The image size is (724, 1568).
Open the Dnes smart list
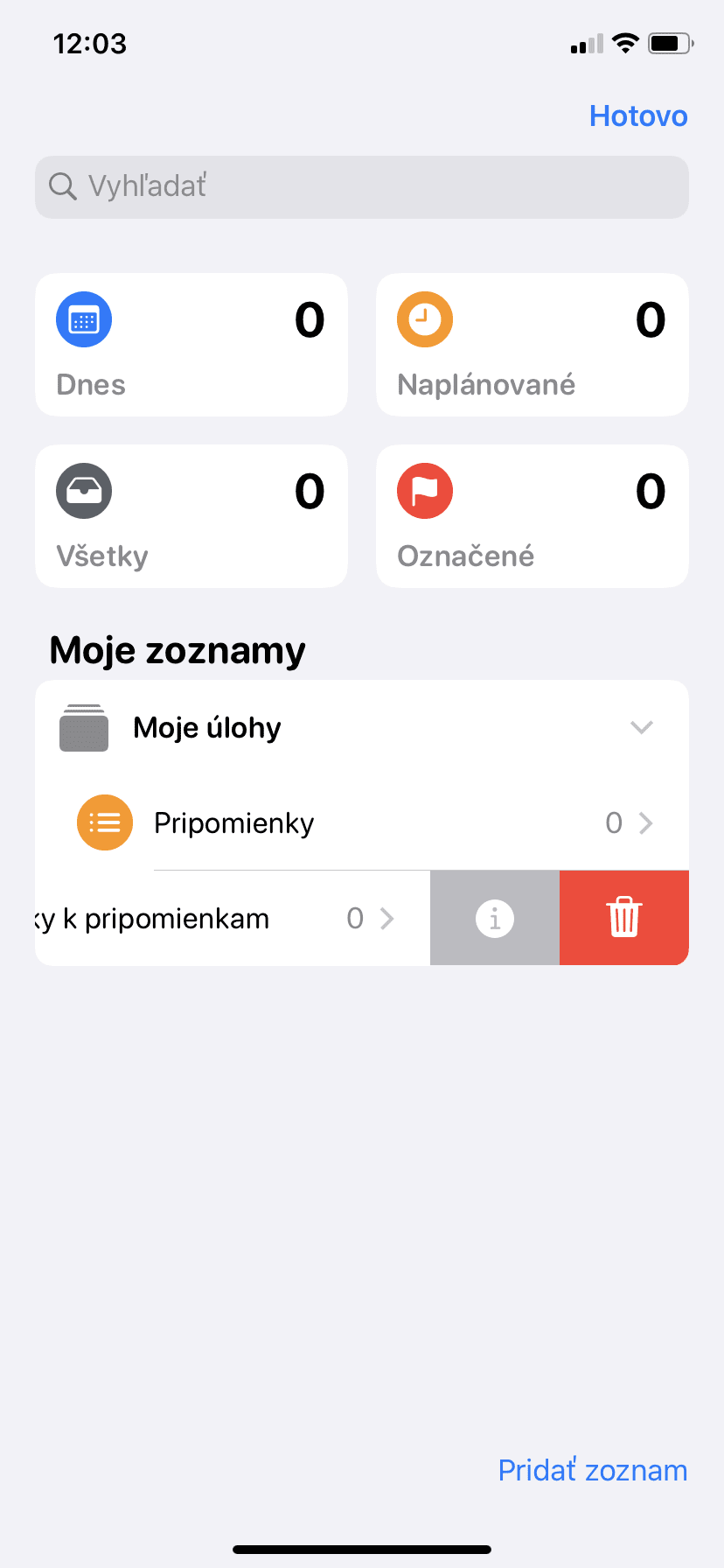(191, 345)
